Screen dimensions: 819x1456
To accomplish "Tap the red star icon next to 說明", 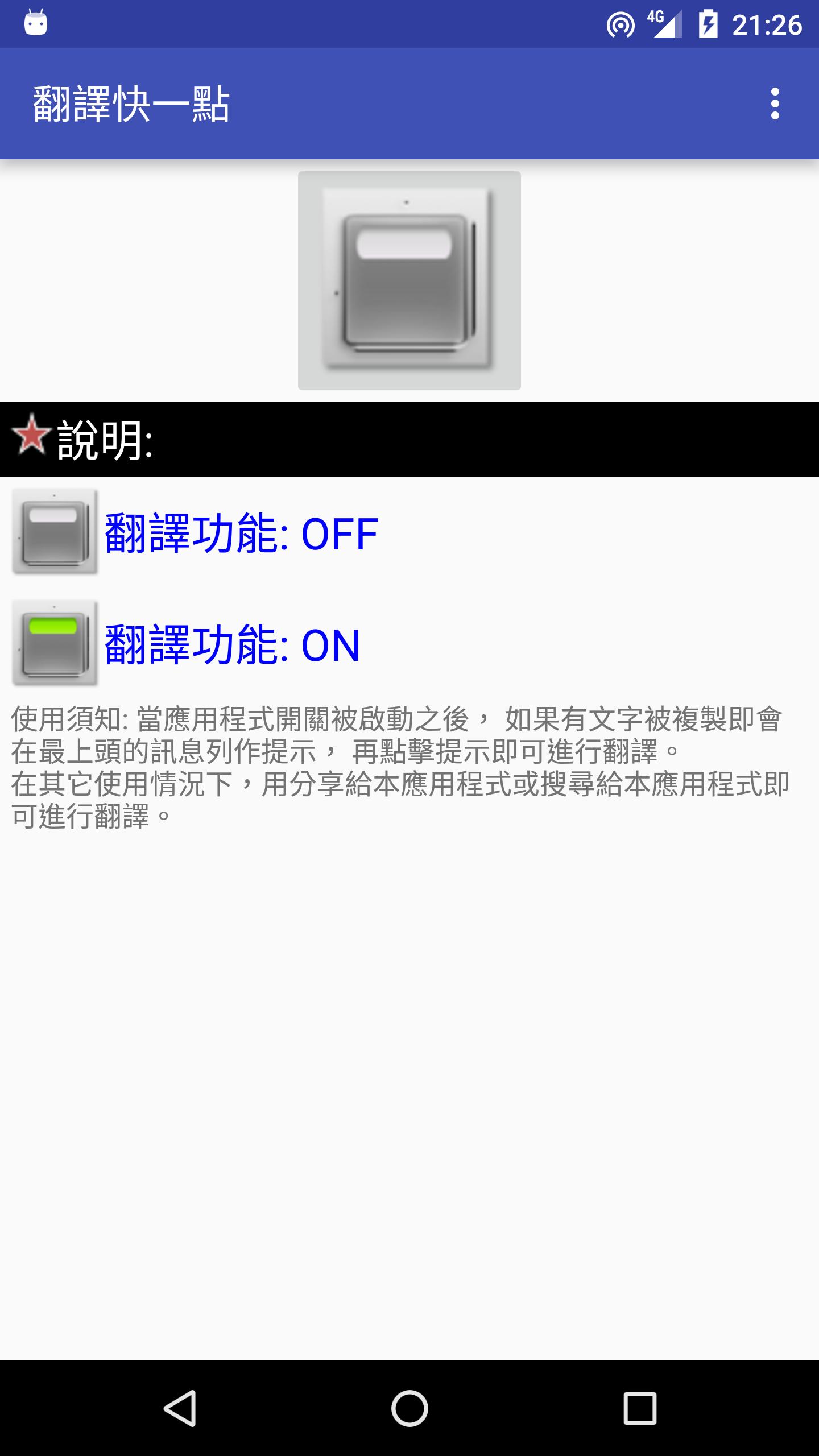I will [x=30, y=441].
